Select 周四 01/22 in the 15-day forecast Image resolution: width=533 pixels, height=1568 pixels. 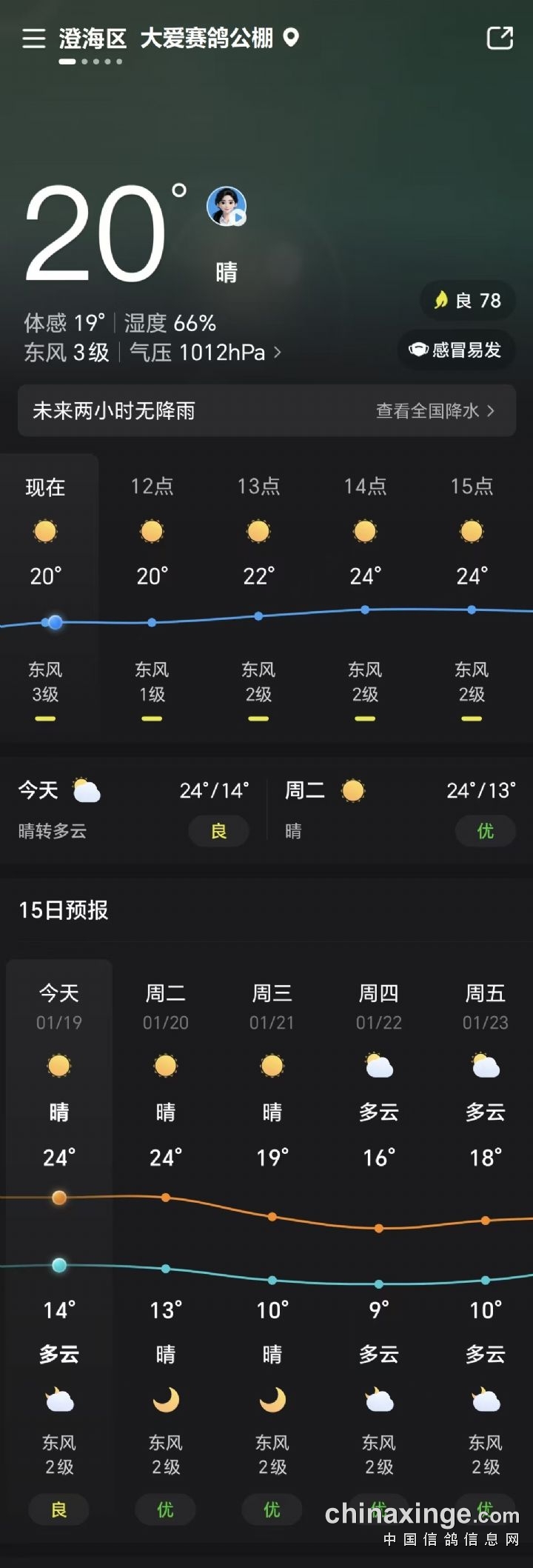379,1006
